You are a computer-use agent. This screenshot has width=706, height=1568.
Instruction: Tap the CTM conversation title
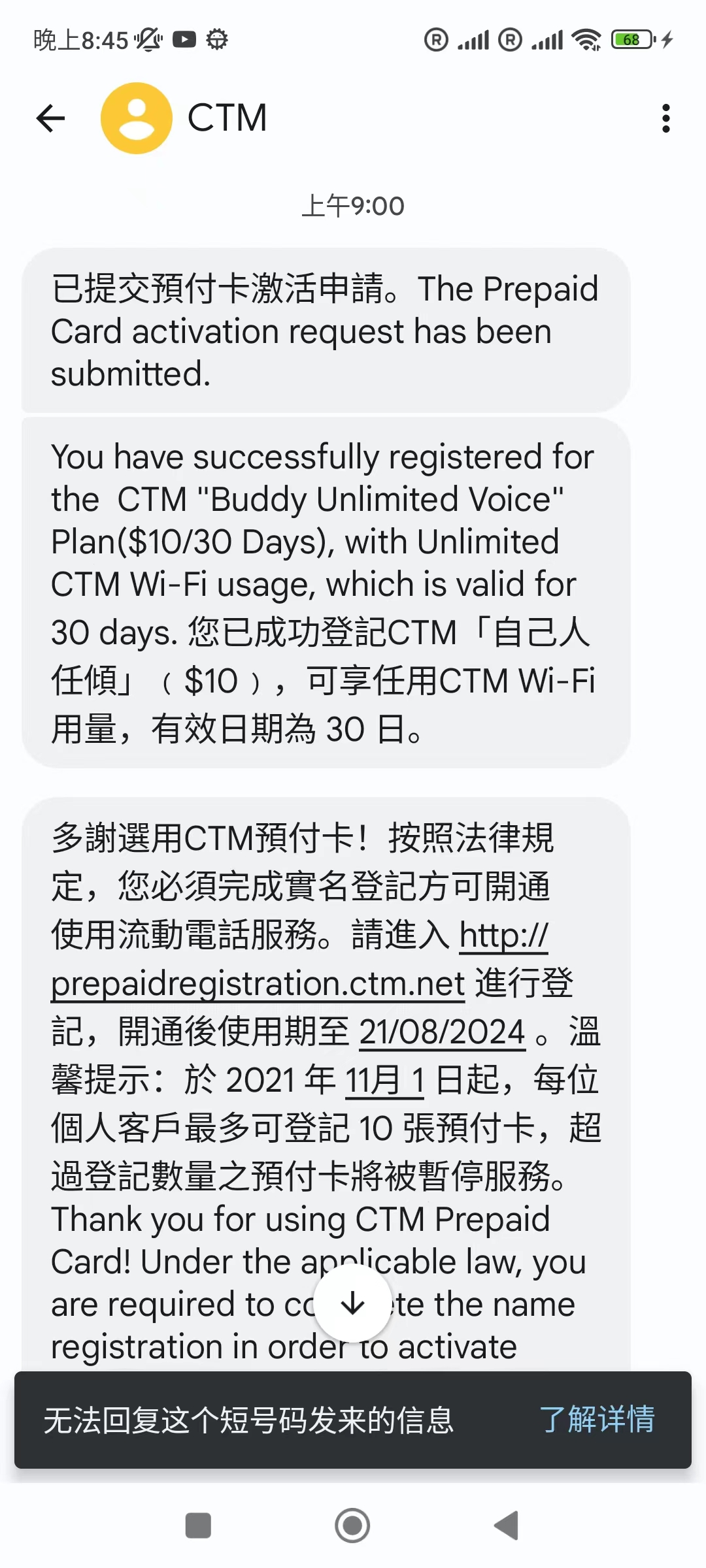pyautogui.click(x=226, y=118)
